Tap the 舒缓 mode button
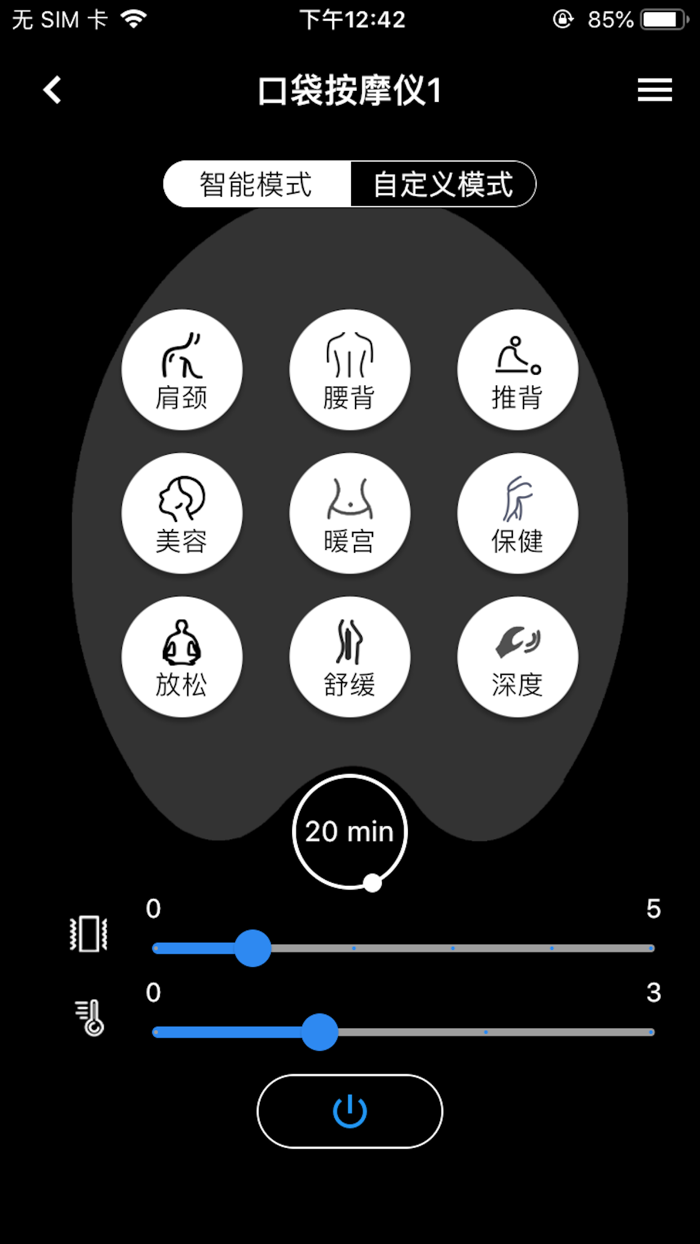The image size is (700, 1244). pyautogui.click(x=349, y=657)
